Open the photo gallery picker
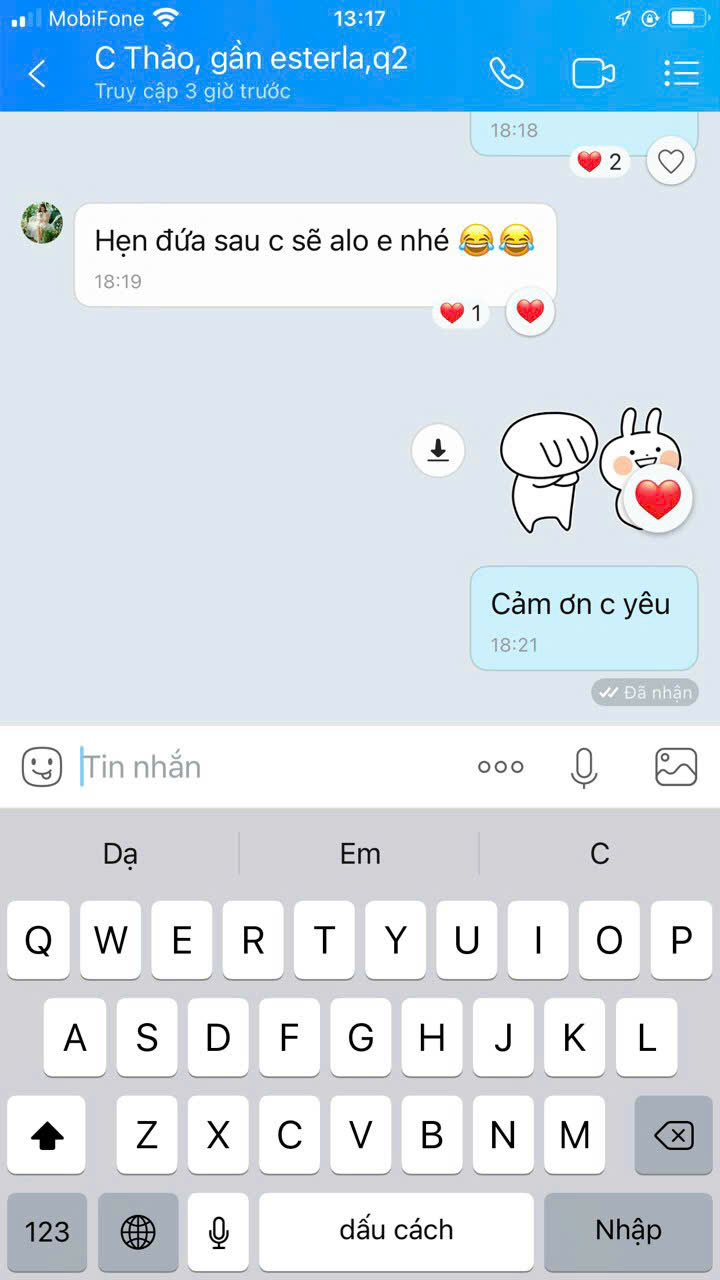 click(676, 767)
